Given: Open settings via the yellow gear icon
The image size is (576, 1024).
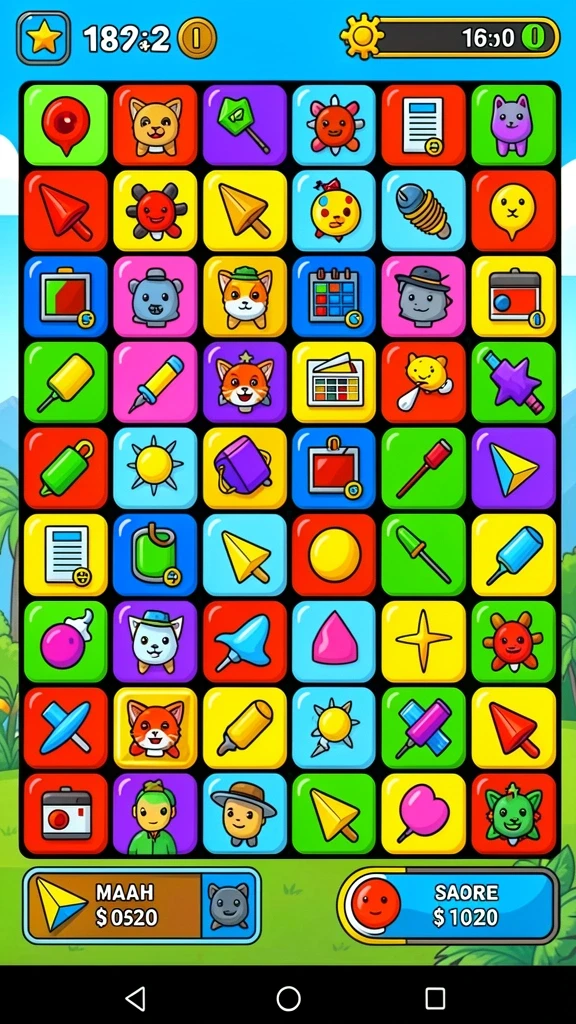Looking at the screenshot, I should [x=362, y=37].
